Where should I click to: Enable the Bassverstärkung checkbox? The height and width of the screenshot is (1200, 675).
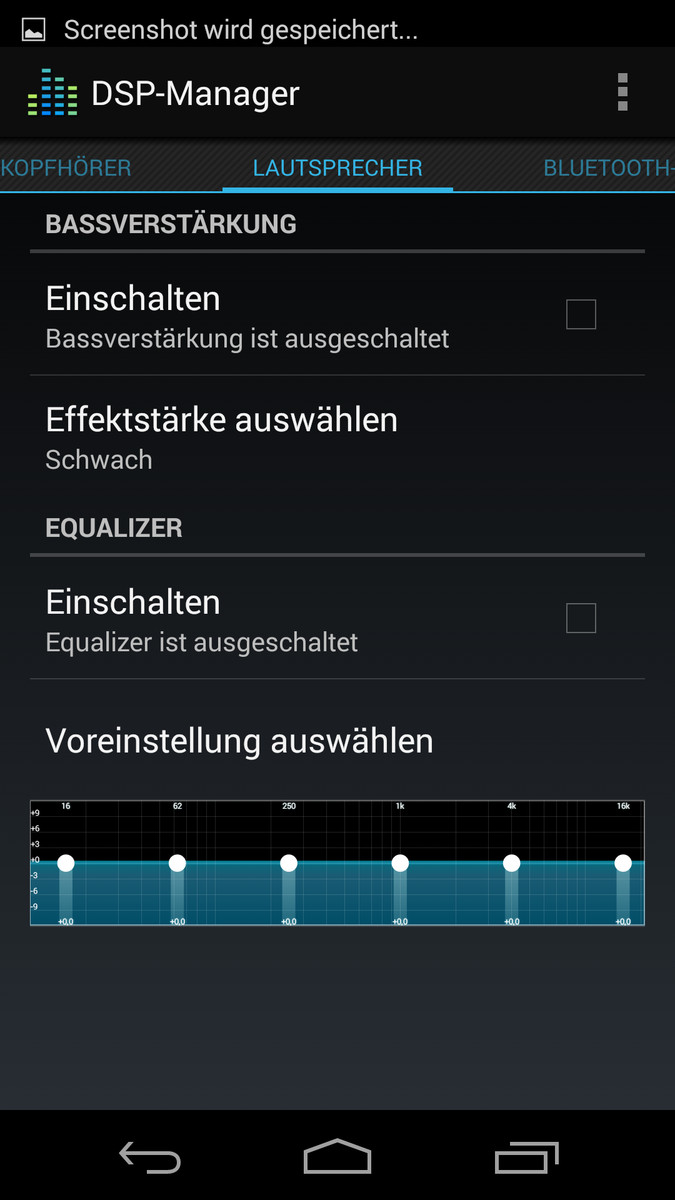[580, 315]
